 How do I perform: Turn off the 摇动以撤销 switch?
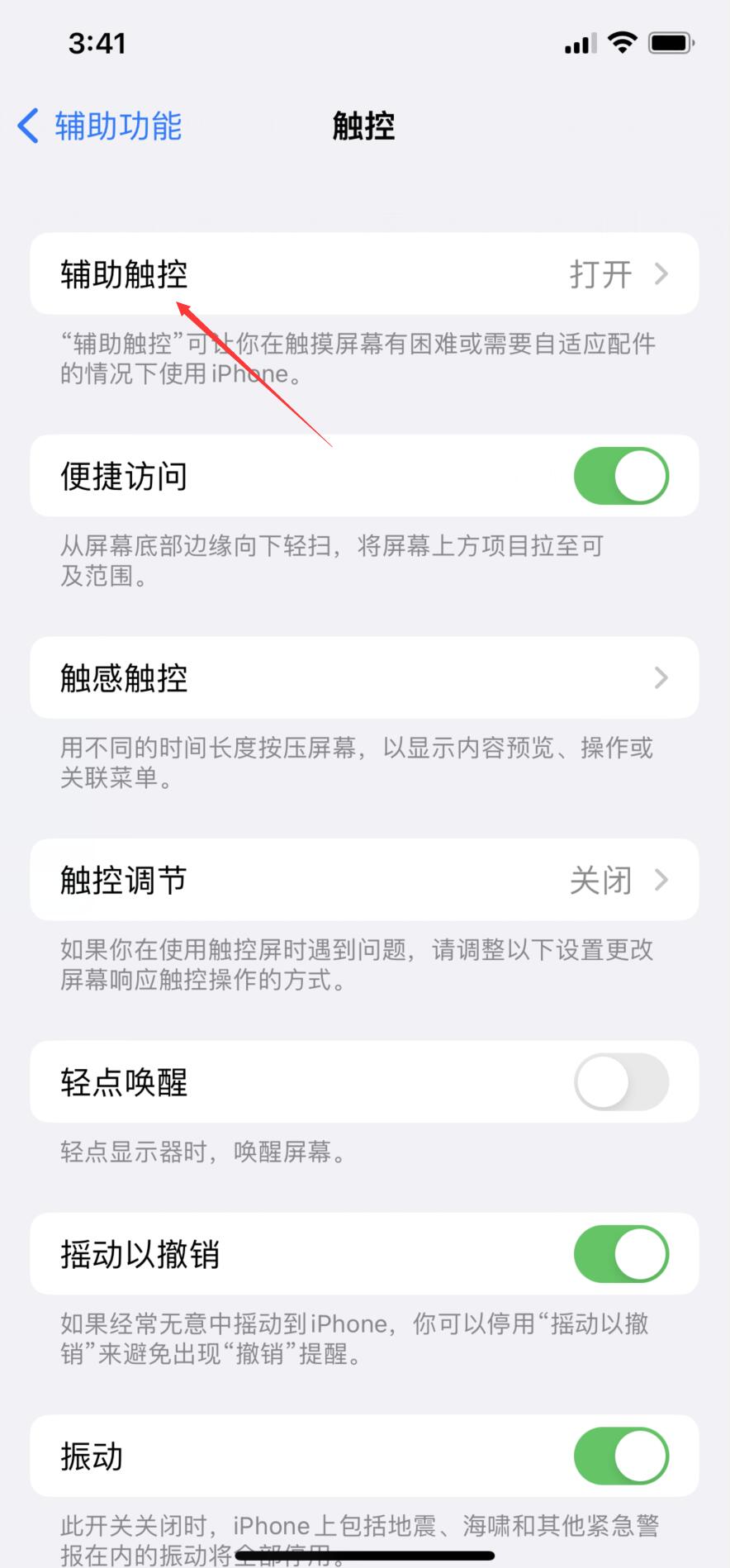point(620,1254)
